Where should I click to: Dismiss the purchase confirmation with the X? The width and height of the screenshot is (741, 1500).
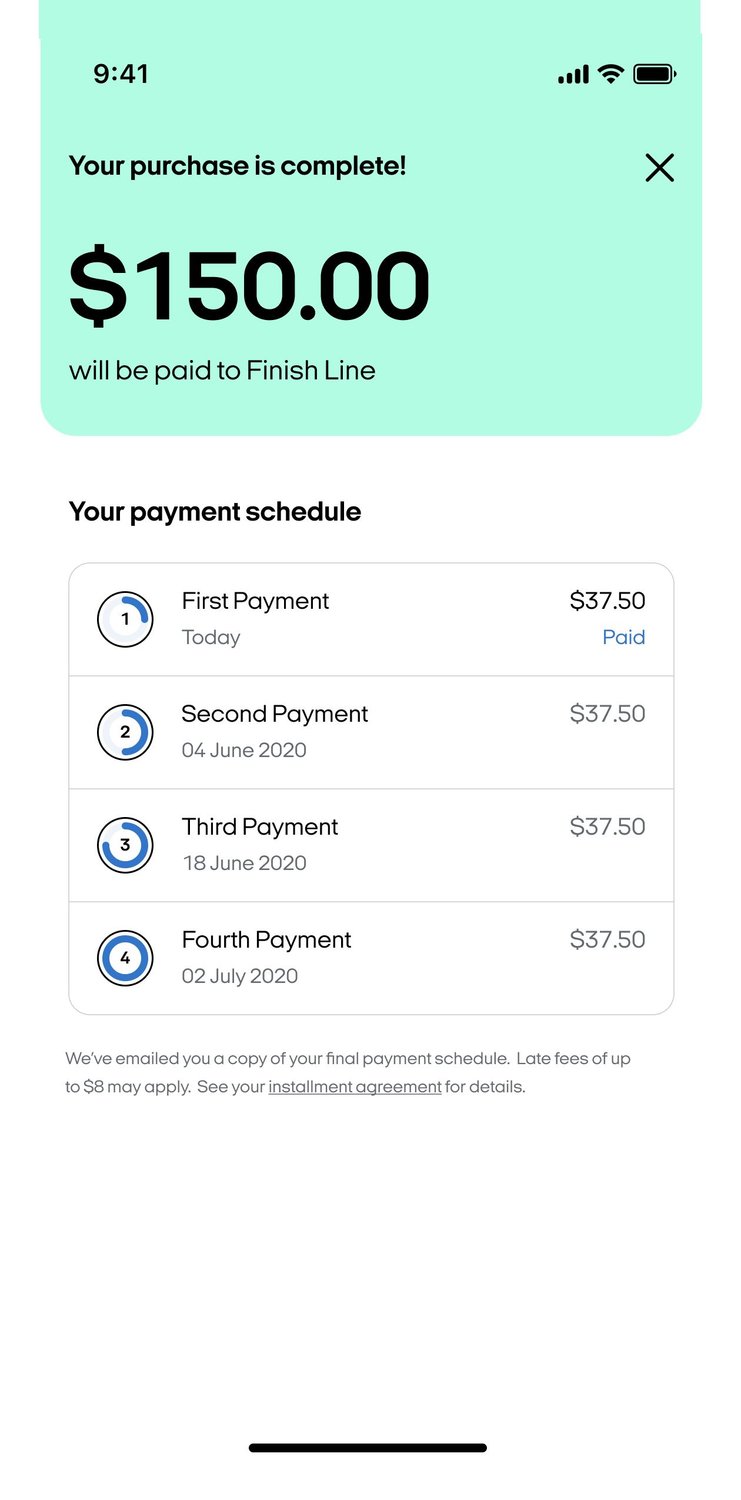coord(660,168)
